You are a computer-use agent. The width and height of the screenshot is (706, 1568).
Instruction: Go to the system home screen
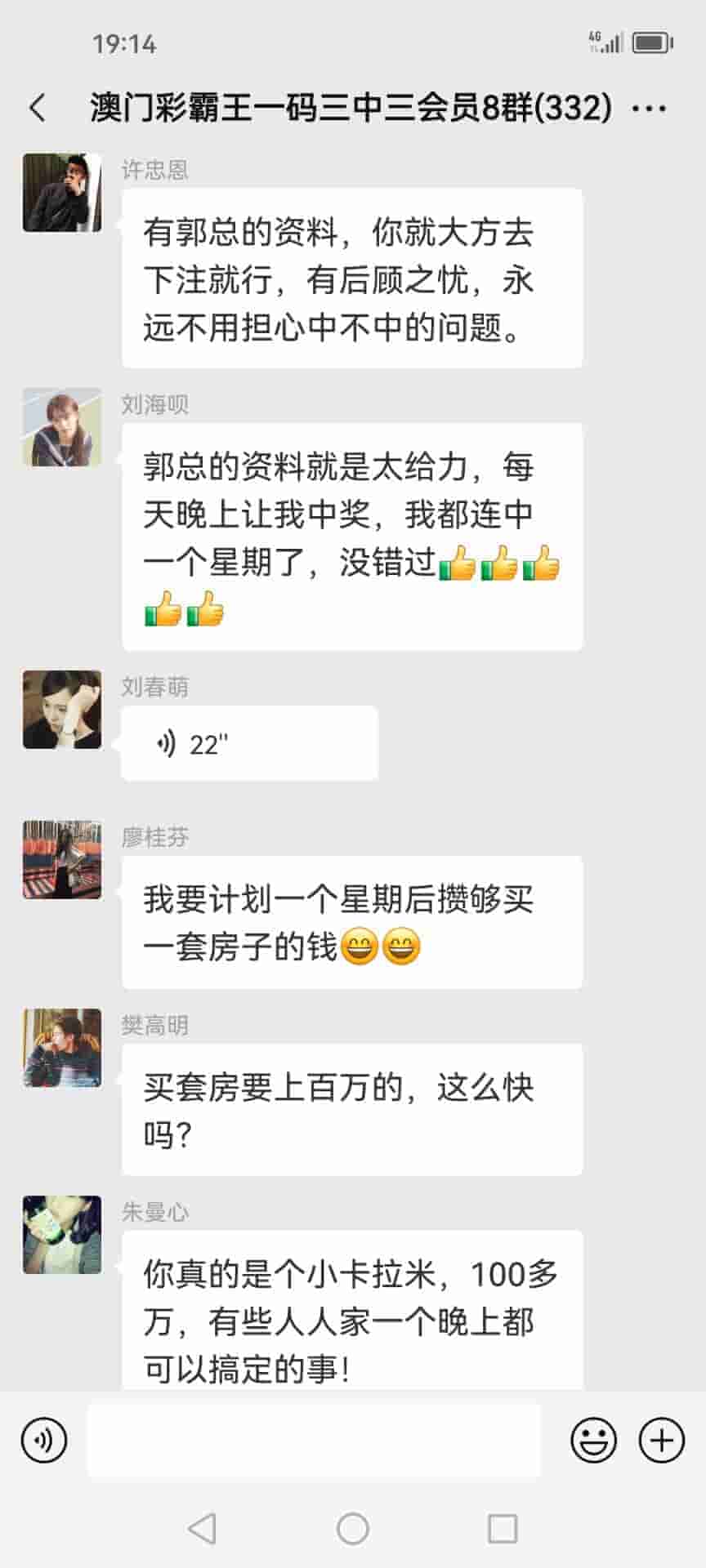tap(353, 1528)
